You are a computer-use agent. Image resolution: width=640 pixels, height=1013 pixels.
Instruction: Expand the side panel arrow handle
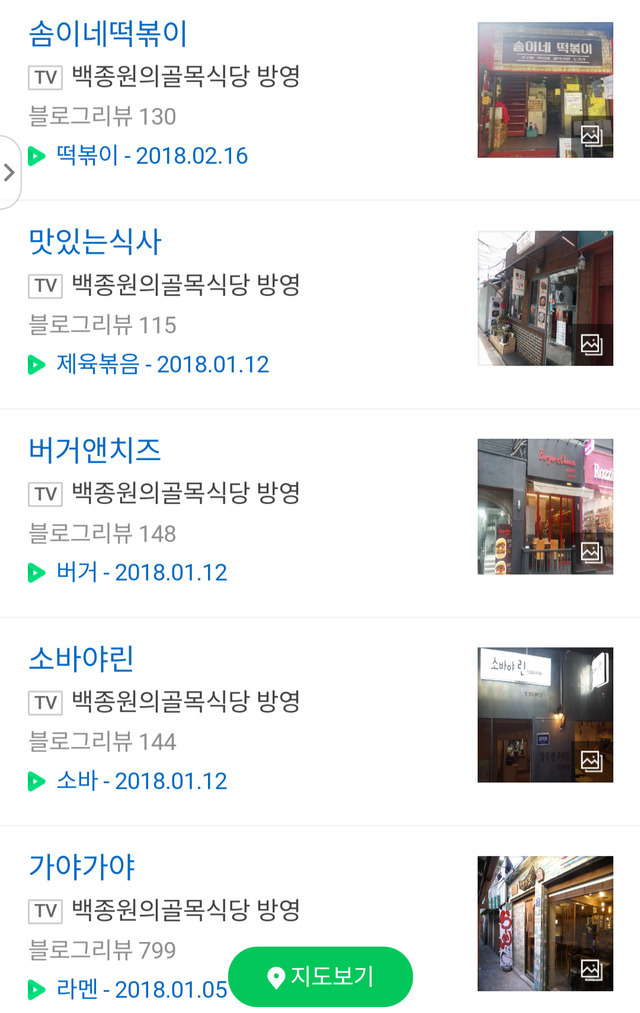(9, 172)
